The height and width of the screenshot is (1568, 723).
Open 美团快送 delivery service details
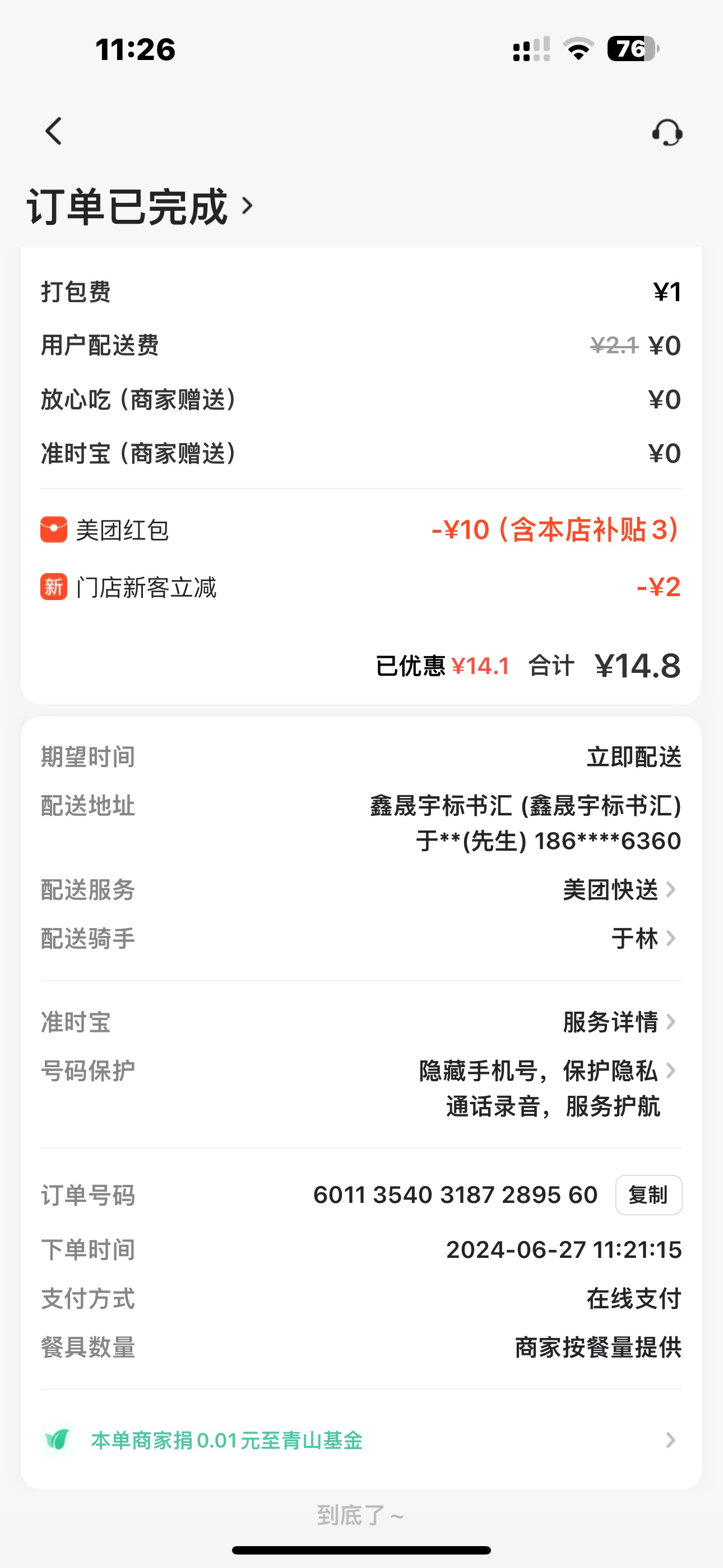point(618,890)
